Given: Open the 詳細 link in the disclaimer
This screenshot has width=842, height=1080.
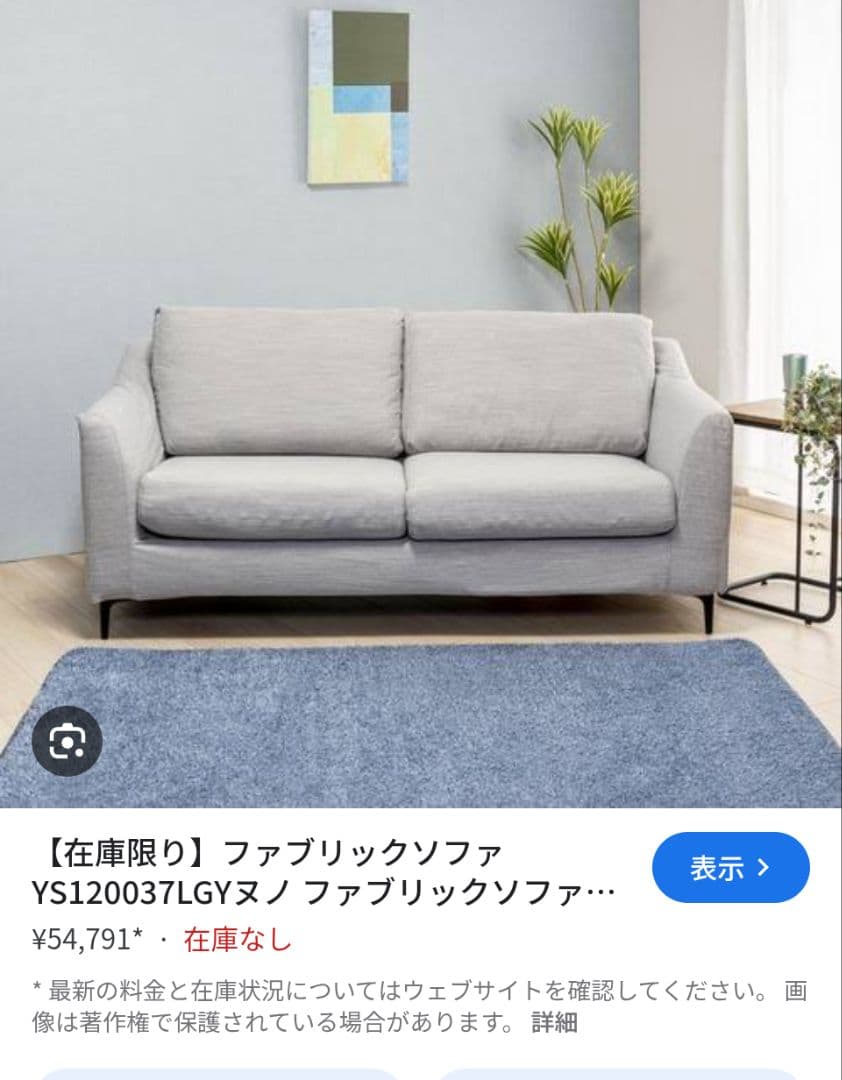Looking at the screenshot, I should (x=554, y=1022).
